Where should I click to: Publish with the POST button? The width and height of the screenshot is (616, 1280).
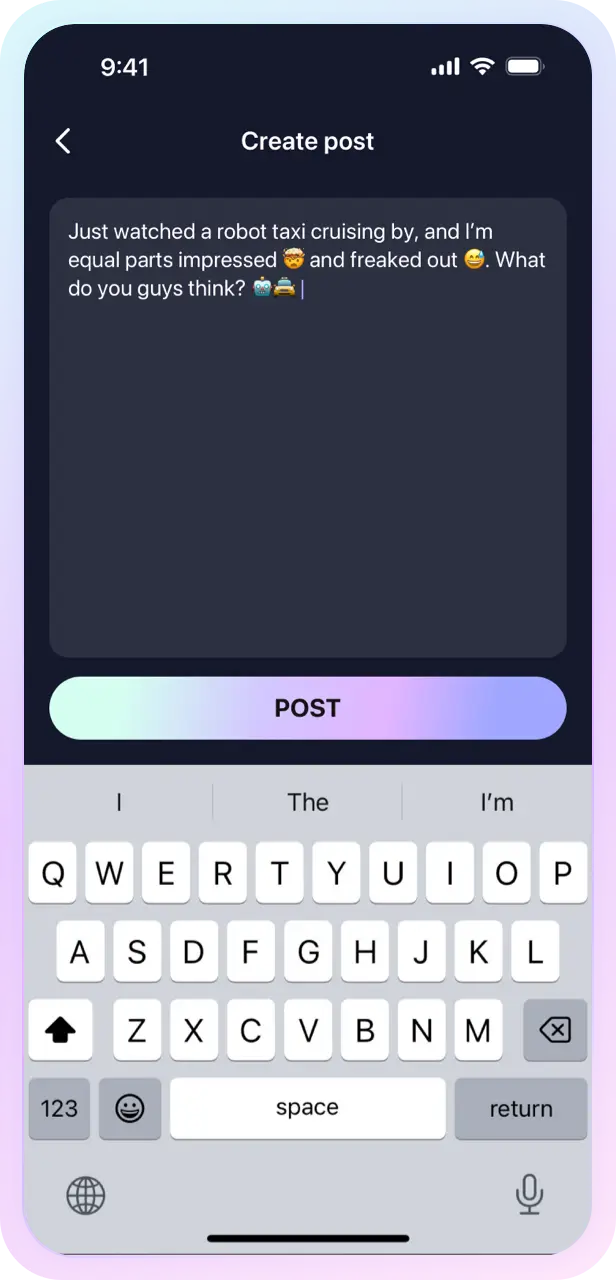(x=308, y=708)
